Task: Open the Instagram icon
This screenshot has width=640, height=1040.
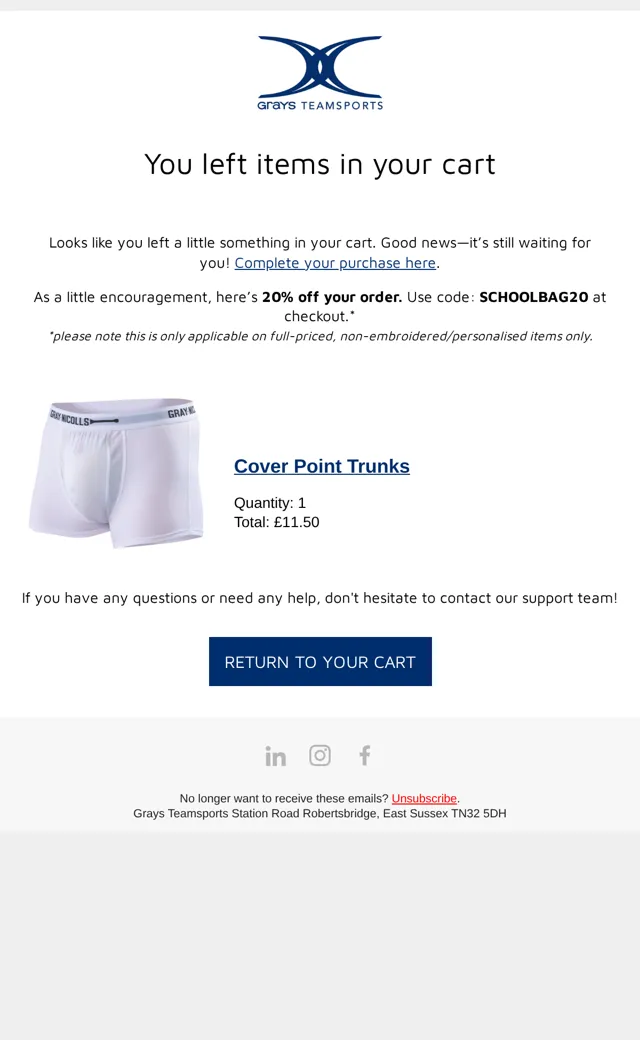Action: (320, 755)
